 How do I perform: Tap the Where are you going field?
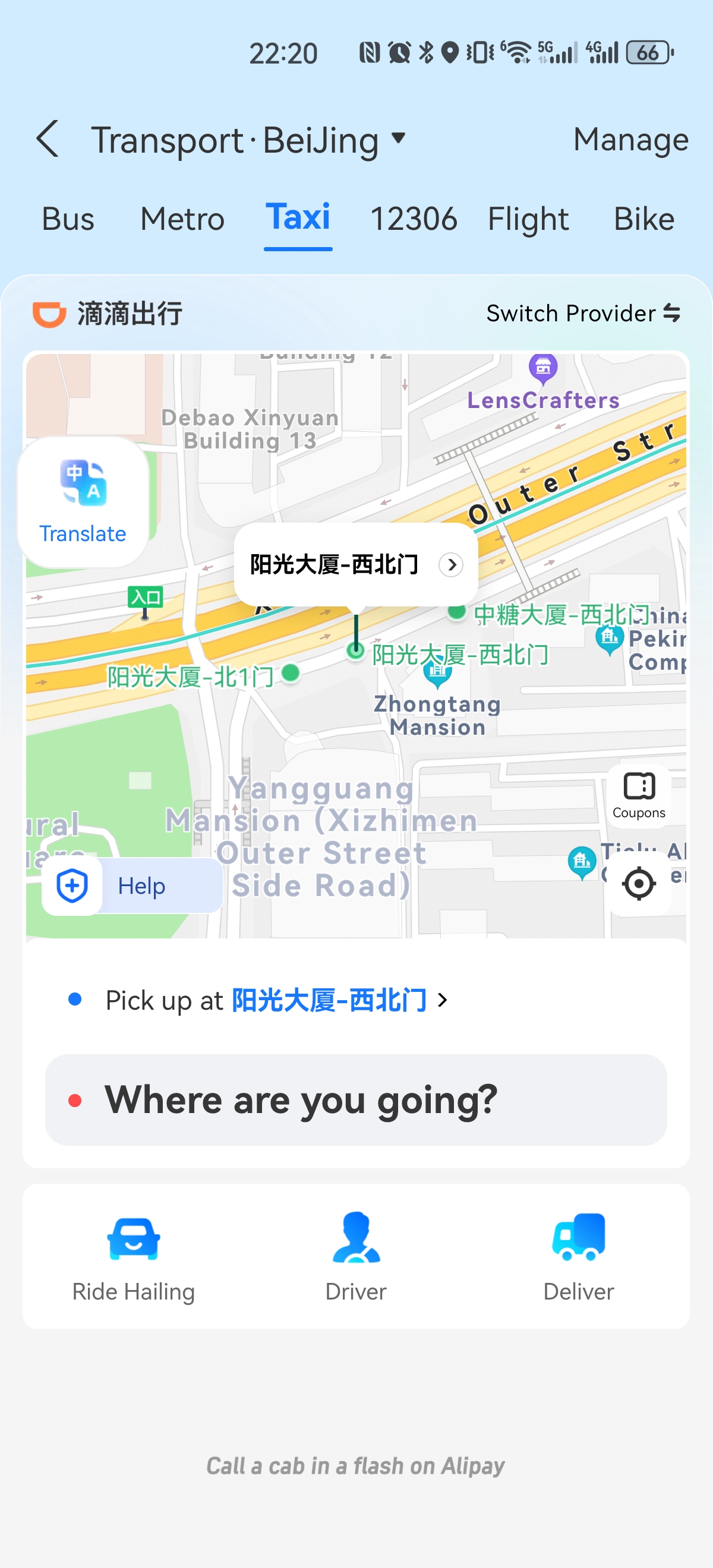tap(355, 1099)
